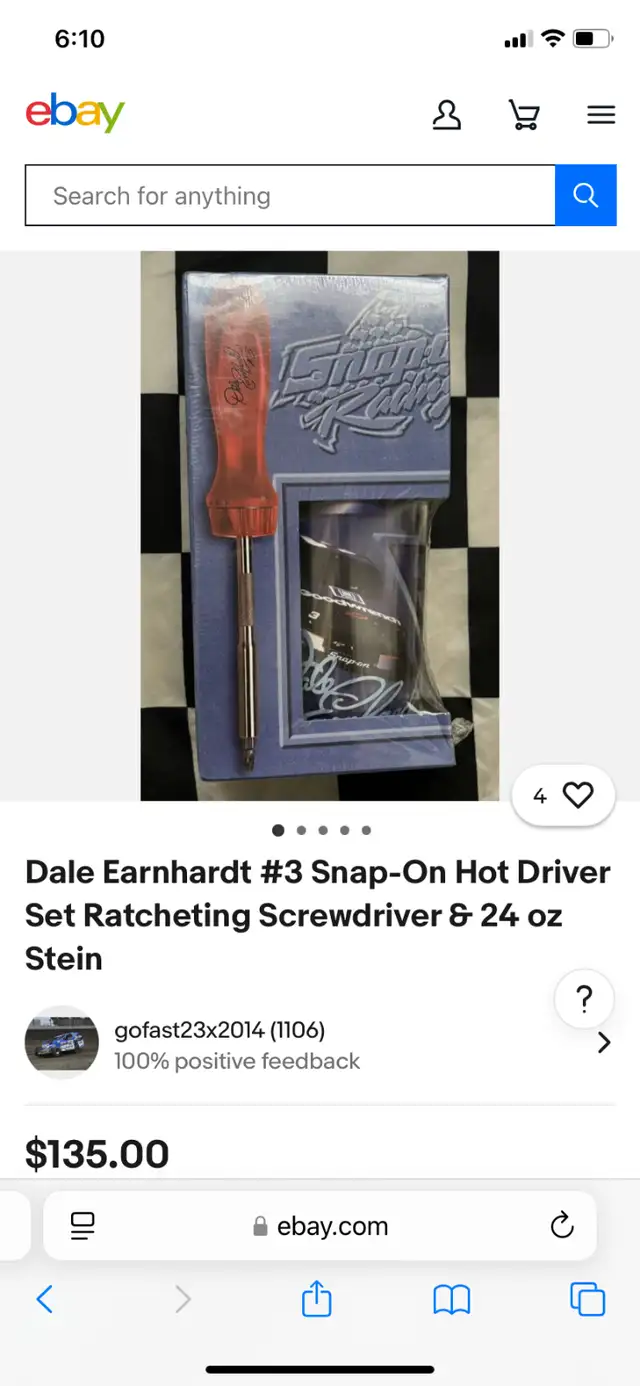View the shopping cart
The image size is (640, 1386).
click(x=524, y=115)
